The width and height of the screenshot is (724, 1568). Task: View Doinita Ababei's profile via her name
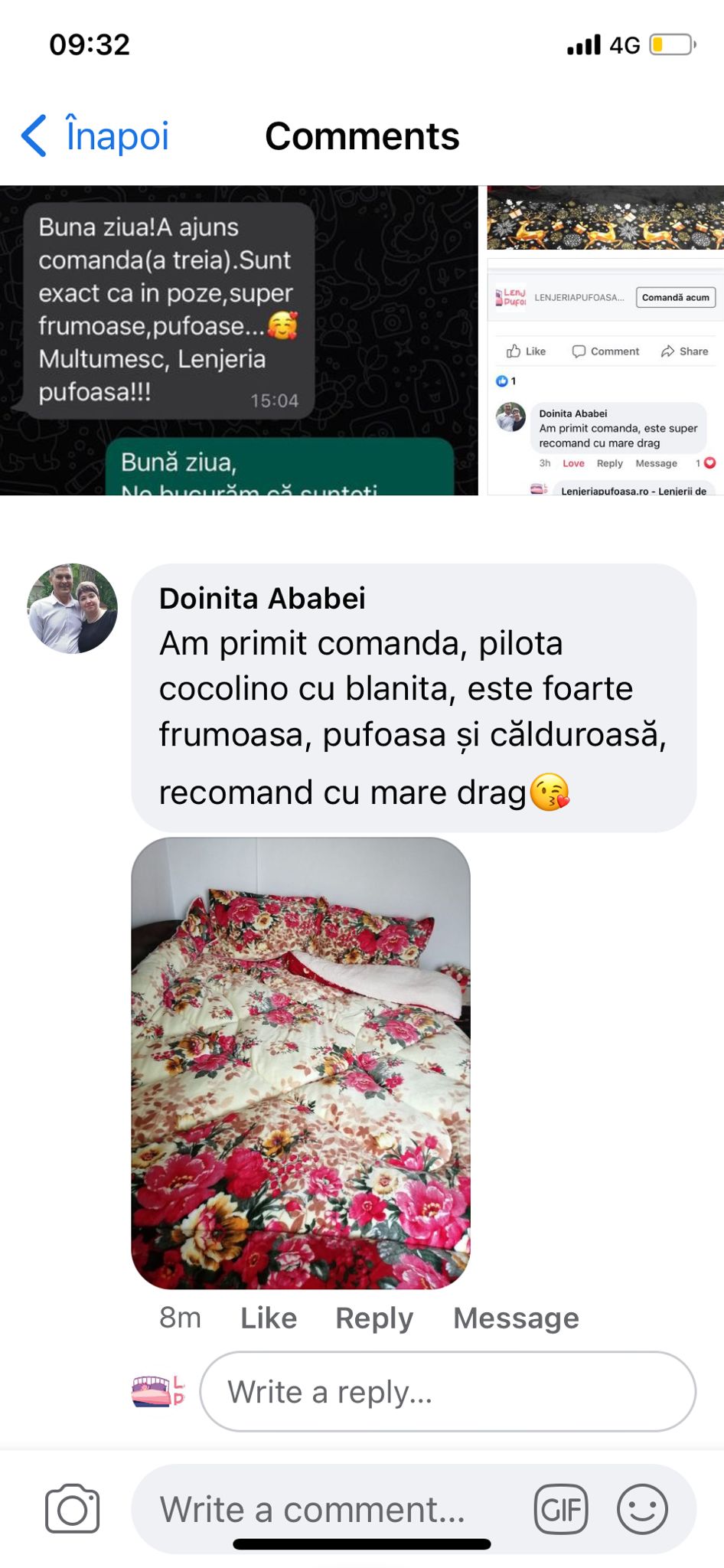pyautogui.click(x=262, y=599)
